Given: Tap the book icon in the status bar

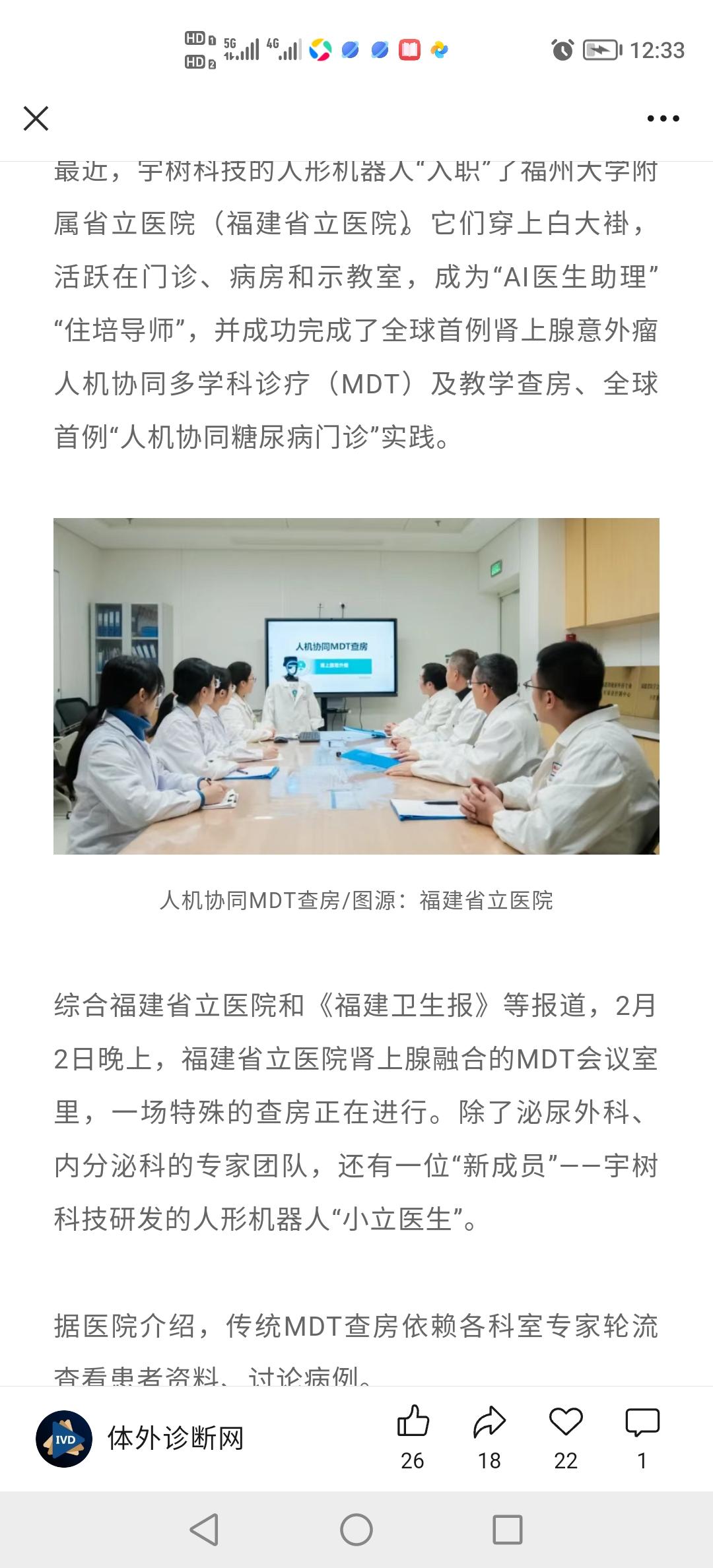Looking at the screenshot, I should tap(409, 50).
